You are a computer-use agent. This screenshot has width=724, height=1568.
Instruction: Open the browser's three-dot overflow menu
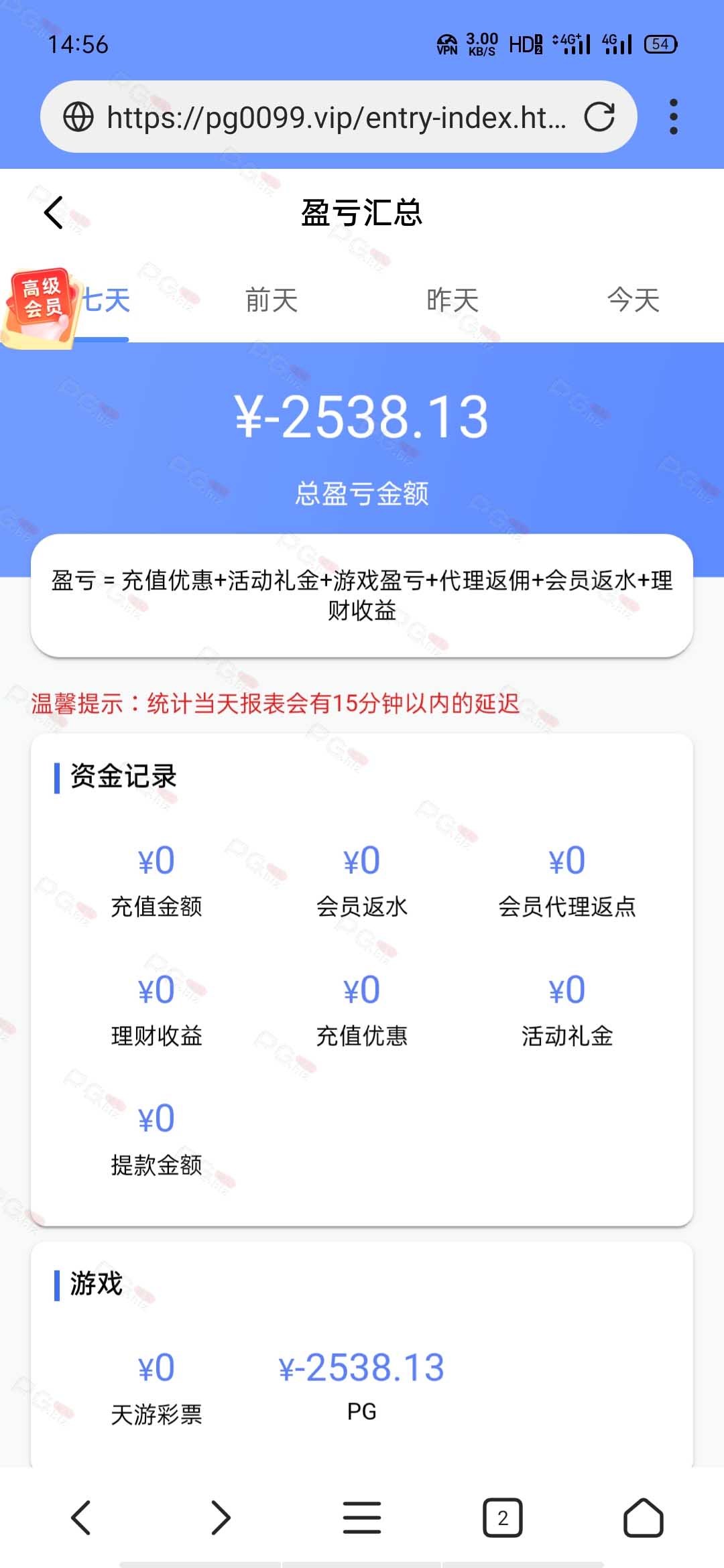click(674, 117)
